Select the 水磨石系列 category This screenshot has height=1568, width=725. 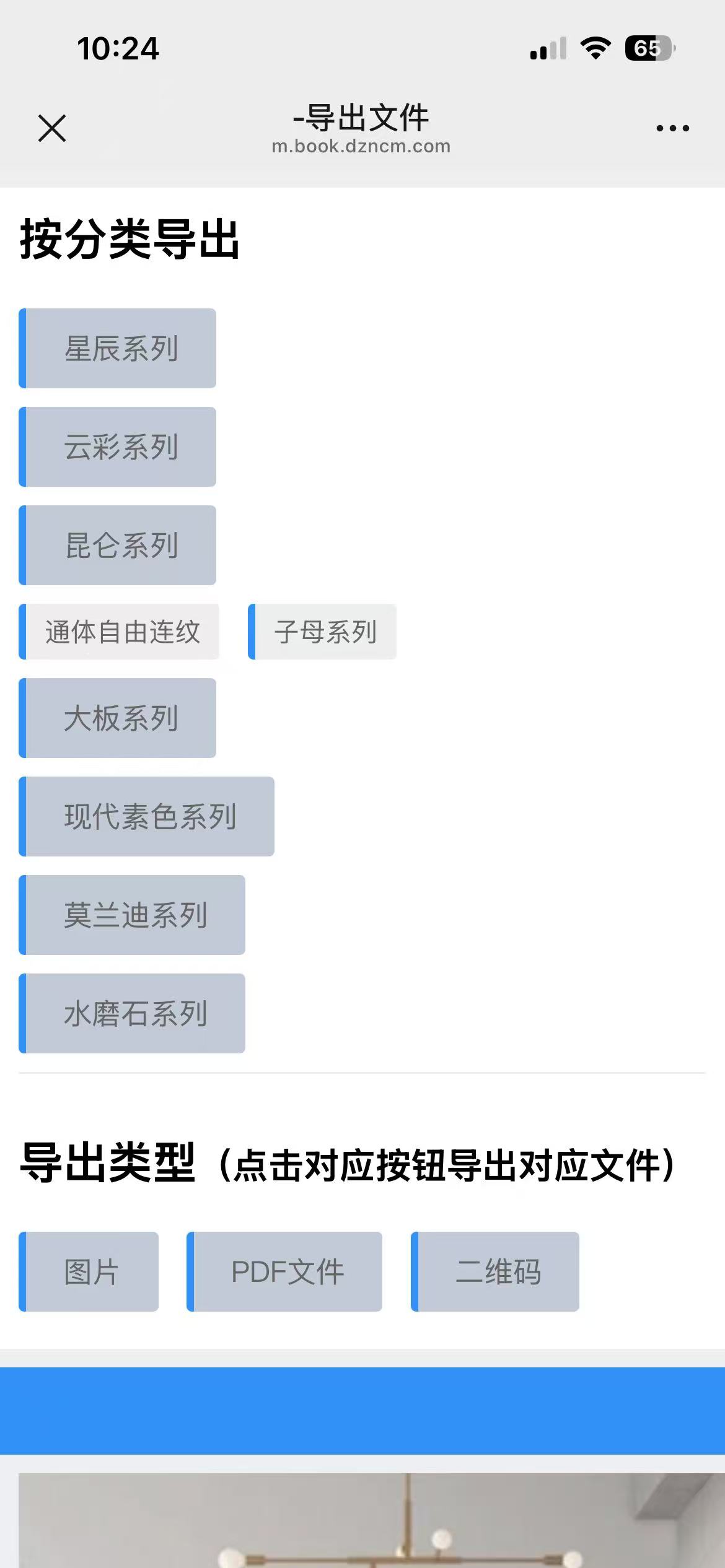point(133,1014)
